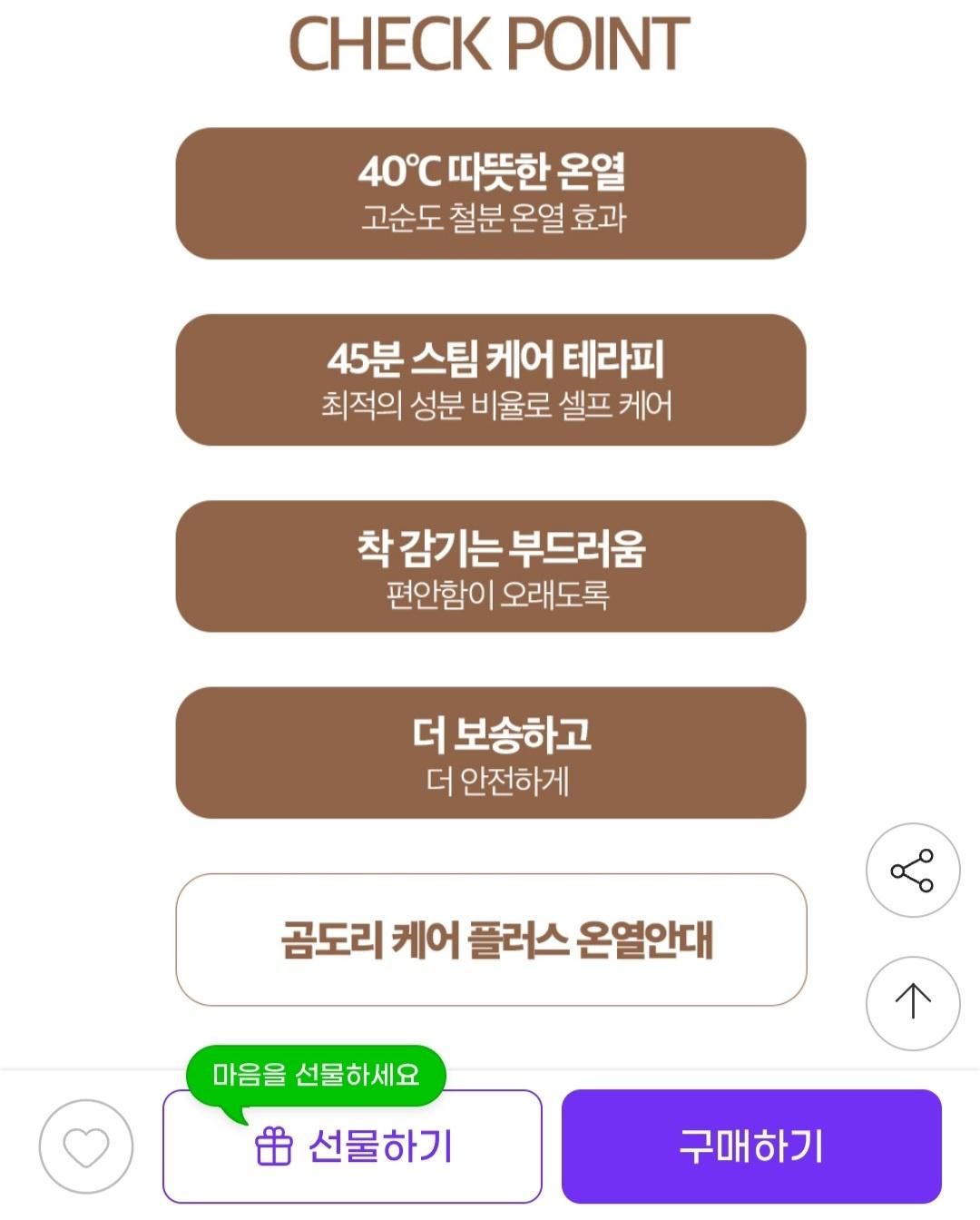980x1220 pixels.
Task: Share this product page
Action: pyautogui.click(x=912, y=871)
